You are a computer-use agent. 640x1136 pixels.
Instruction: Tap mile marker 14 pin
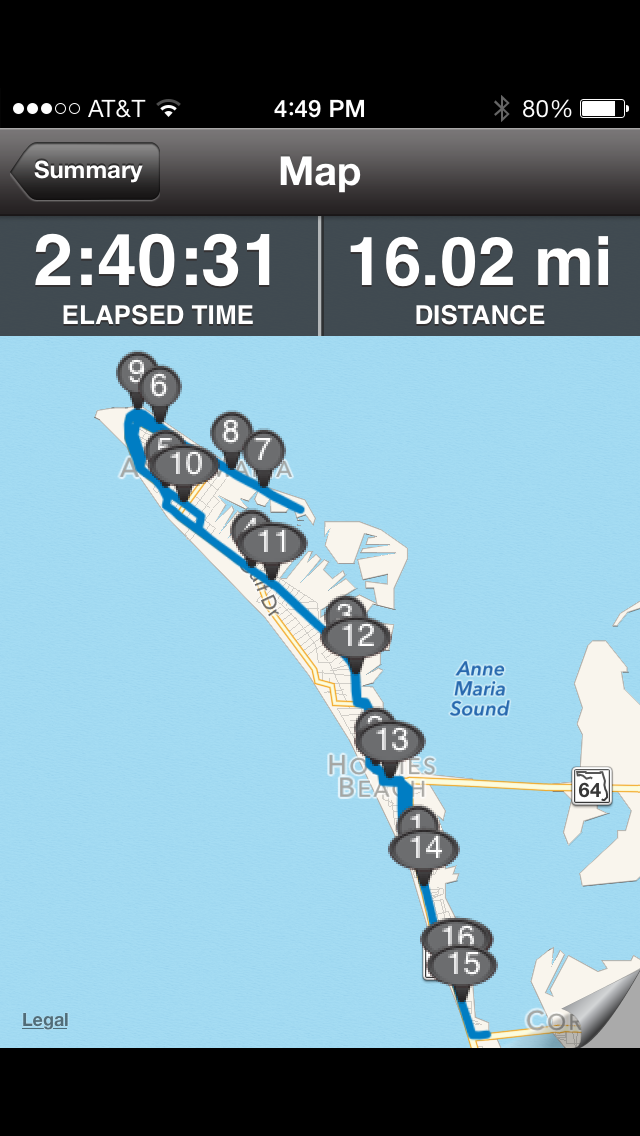(425, 849)
